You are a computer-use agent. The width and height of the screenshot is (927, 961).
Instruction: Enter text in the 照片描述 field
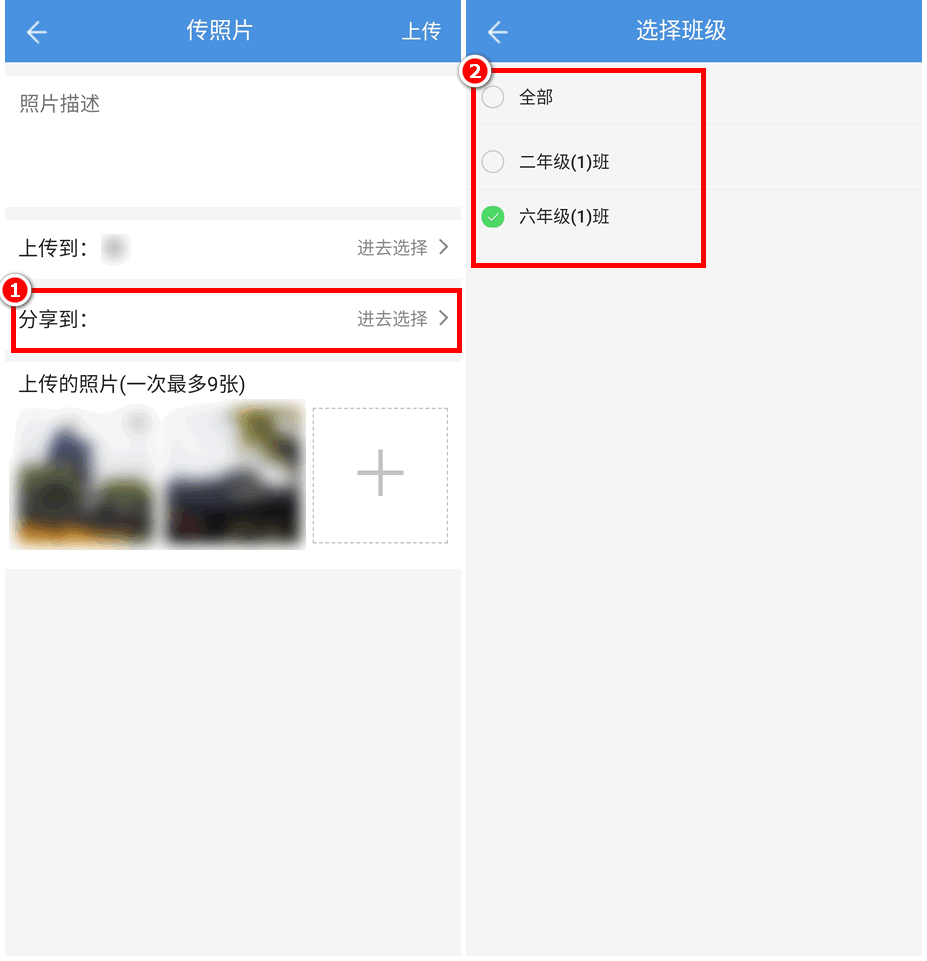(232, 140)
